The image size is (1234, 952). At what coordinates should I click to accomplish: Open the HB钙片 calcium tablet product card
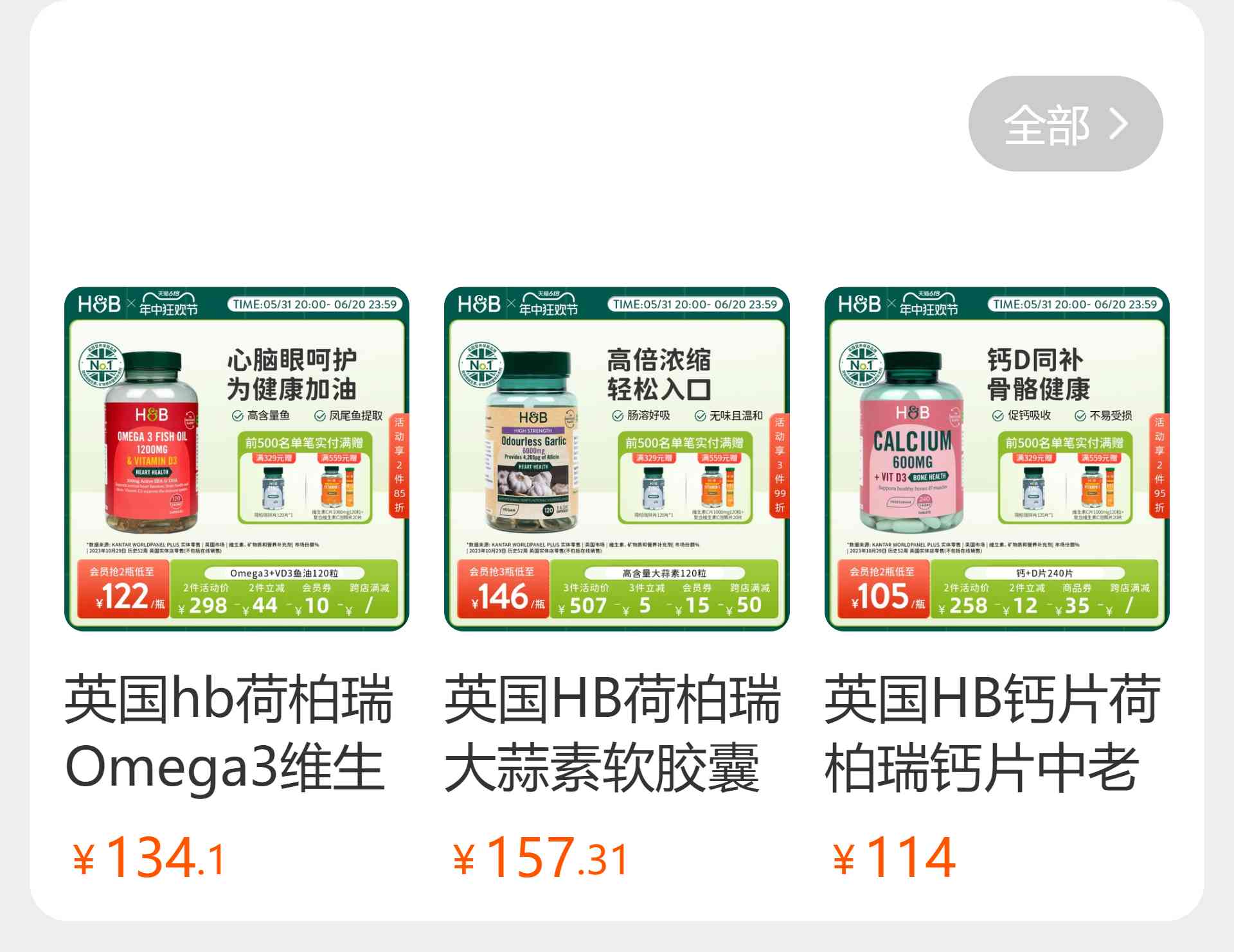pos(996,459)
